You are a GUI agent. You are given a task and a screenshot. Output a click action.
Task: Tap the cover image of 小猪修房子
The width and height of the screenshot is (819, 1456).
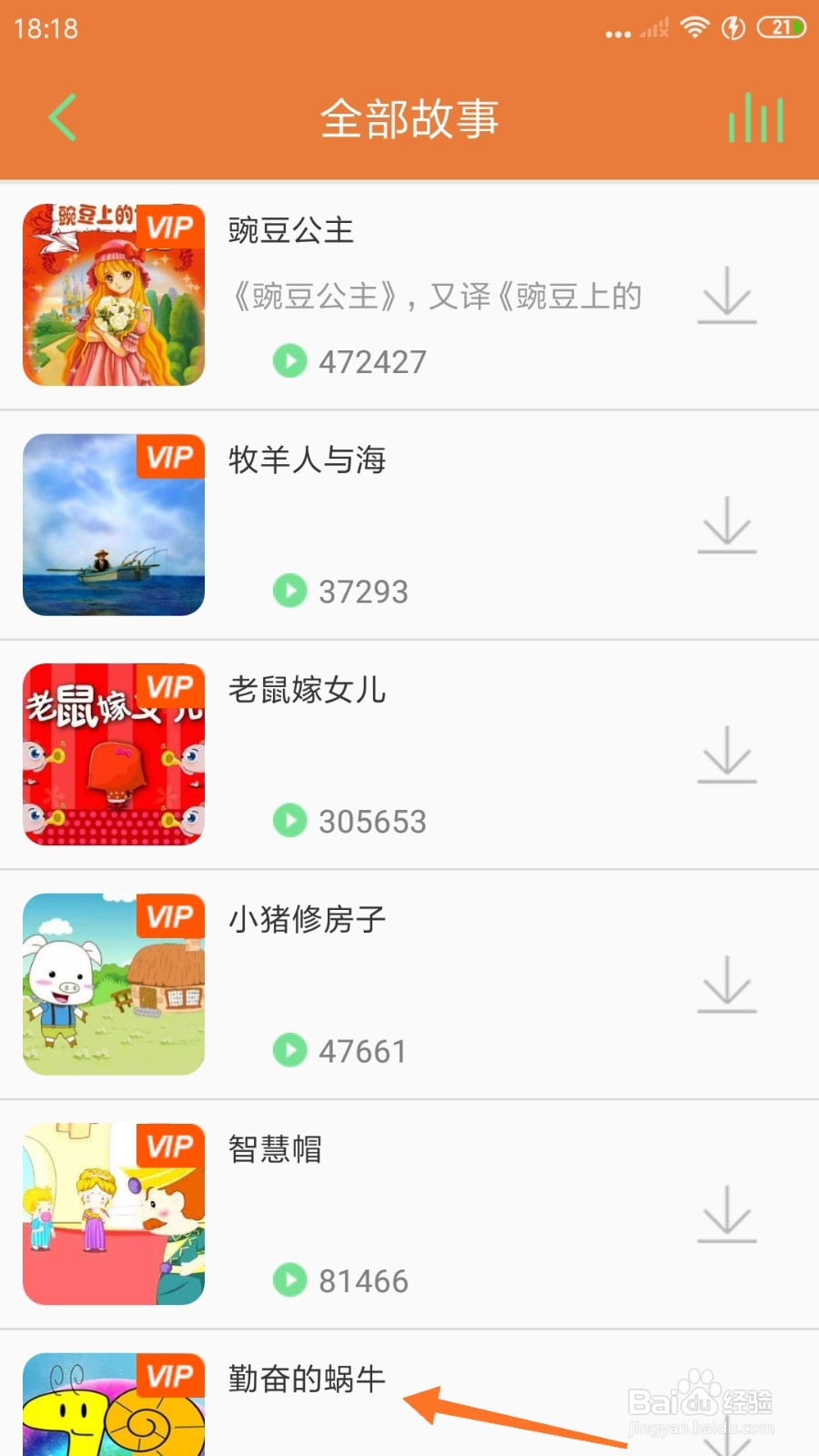[x=114, y=985]
